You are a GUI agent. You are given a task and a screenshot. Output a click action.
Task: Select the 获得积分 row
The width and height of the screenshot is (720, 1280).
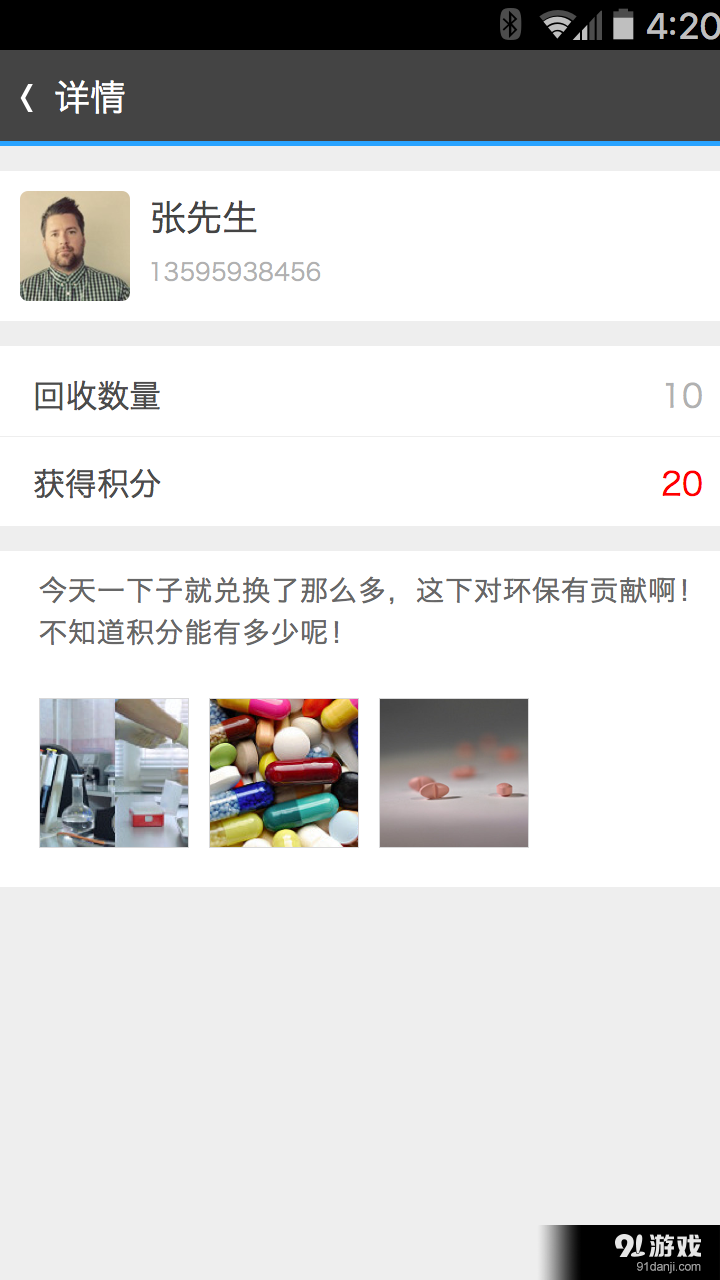point(360,482)
